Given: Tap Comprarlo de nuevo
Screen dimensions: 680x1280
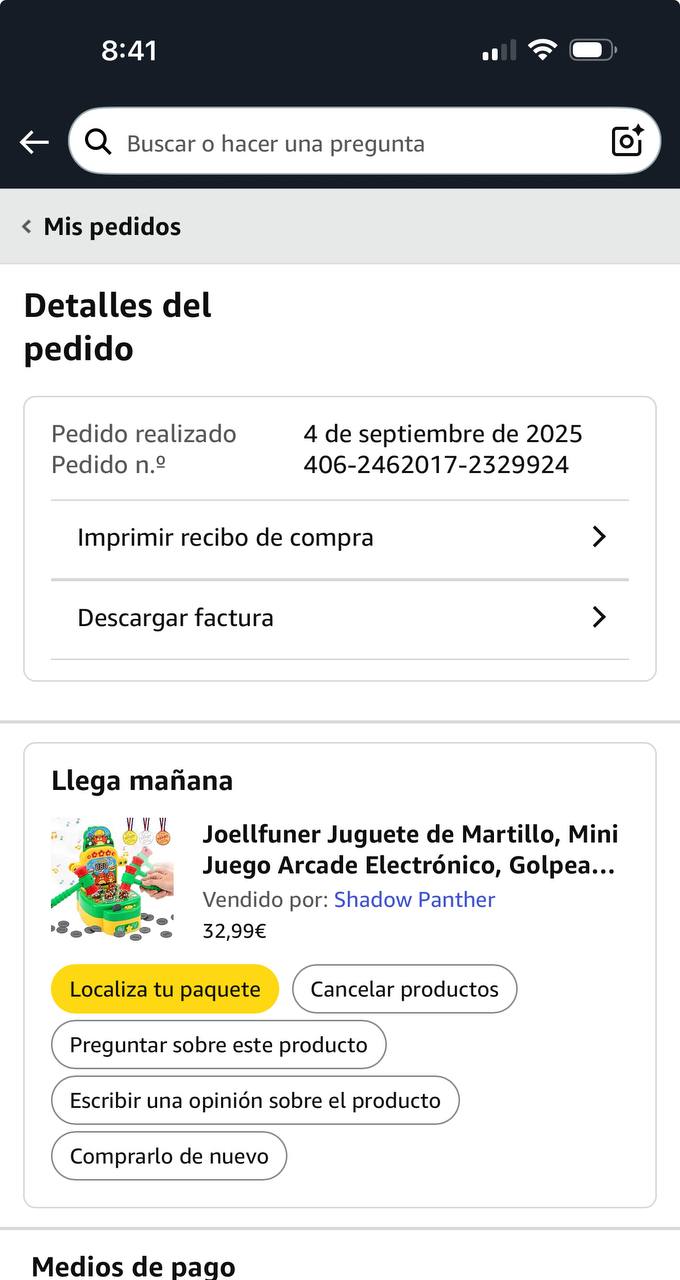Looking at the screenshot, I should [169, 1156].
